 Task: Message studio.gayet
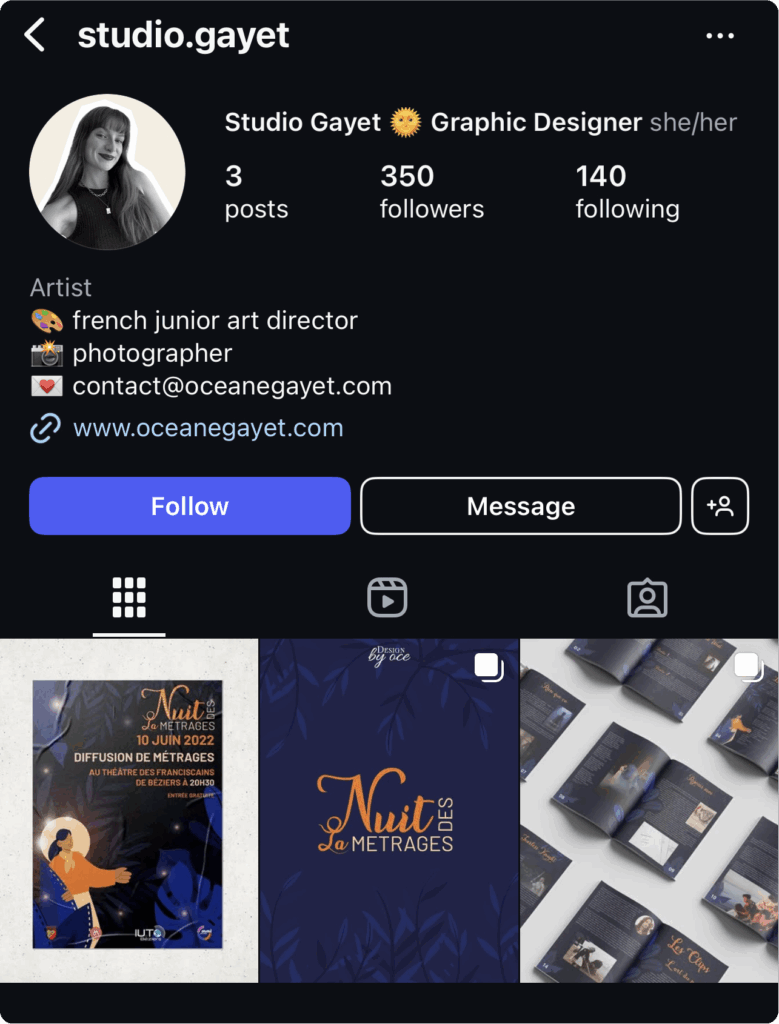[520, 506]
